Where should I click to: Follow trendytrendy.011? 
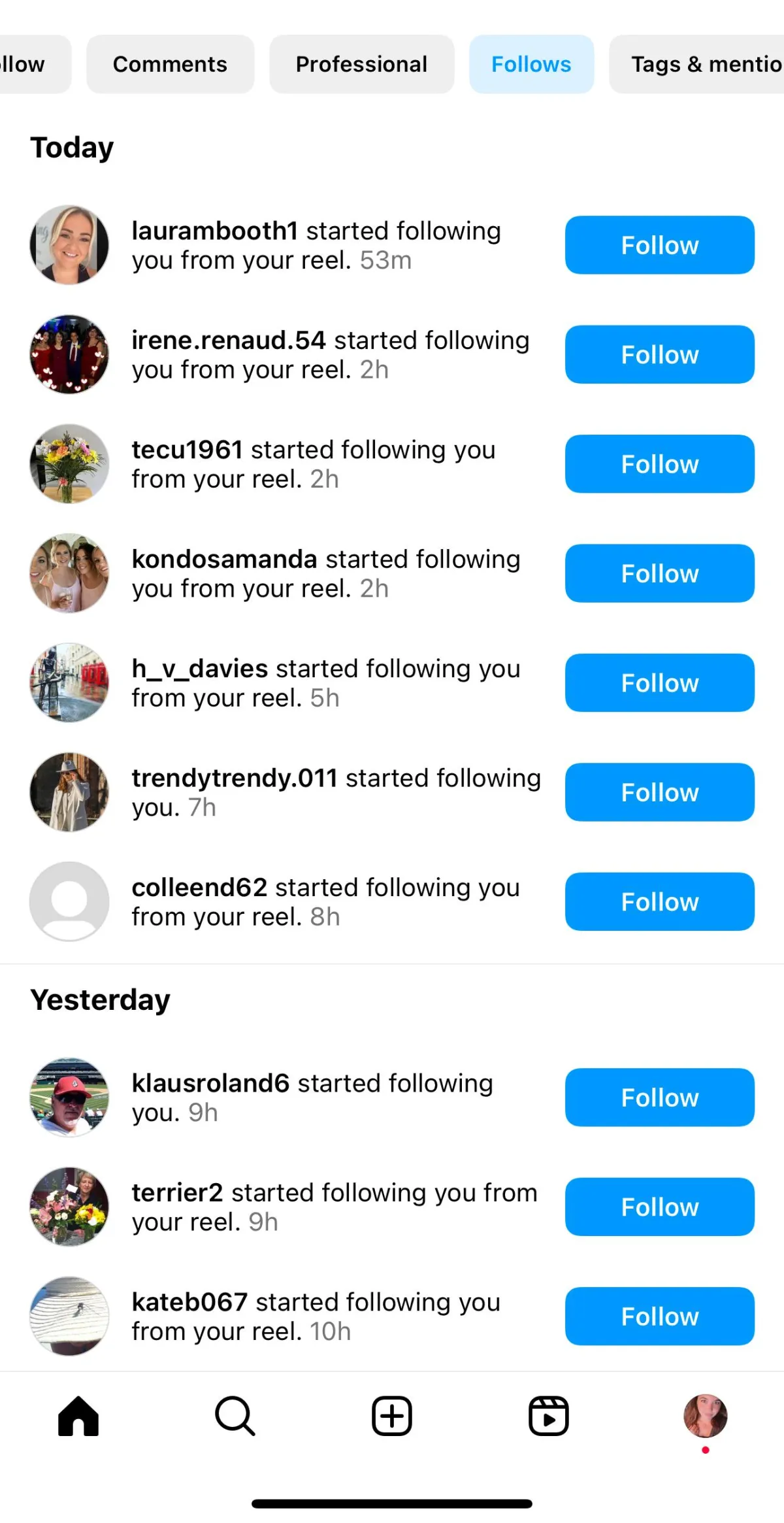click(659, 792)
